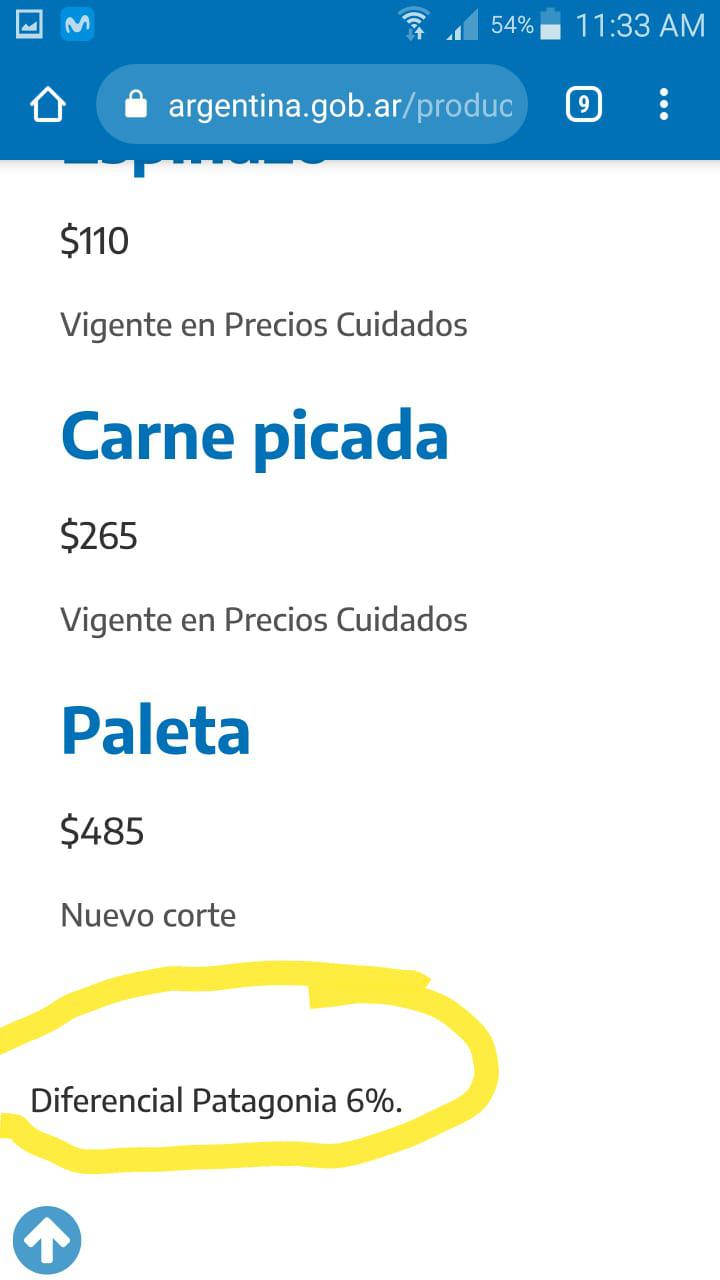Go to the browser home page
The image size is (720, 1280).
click(48, 105)
